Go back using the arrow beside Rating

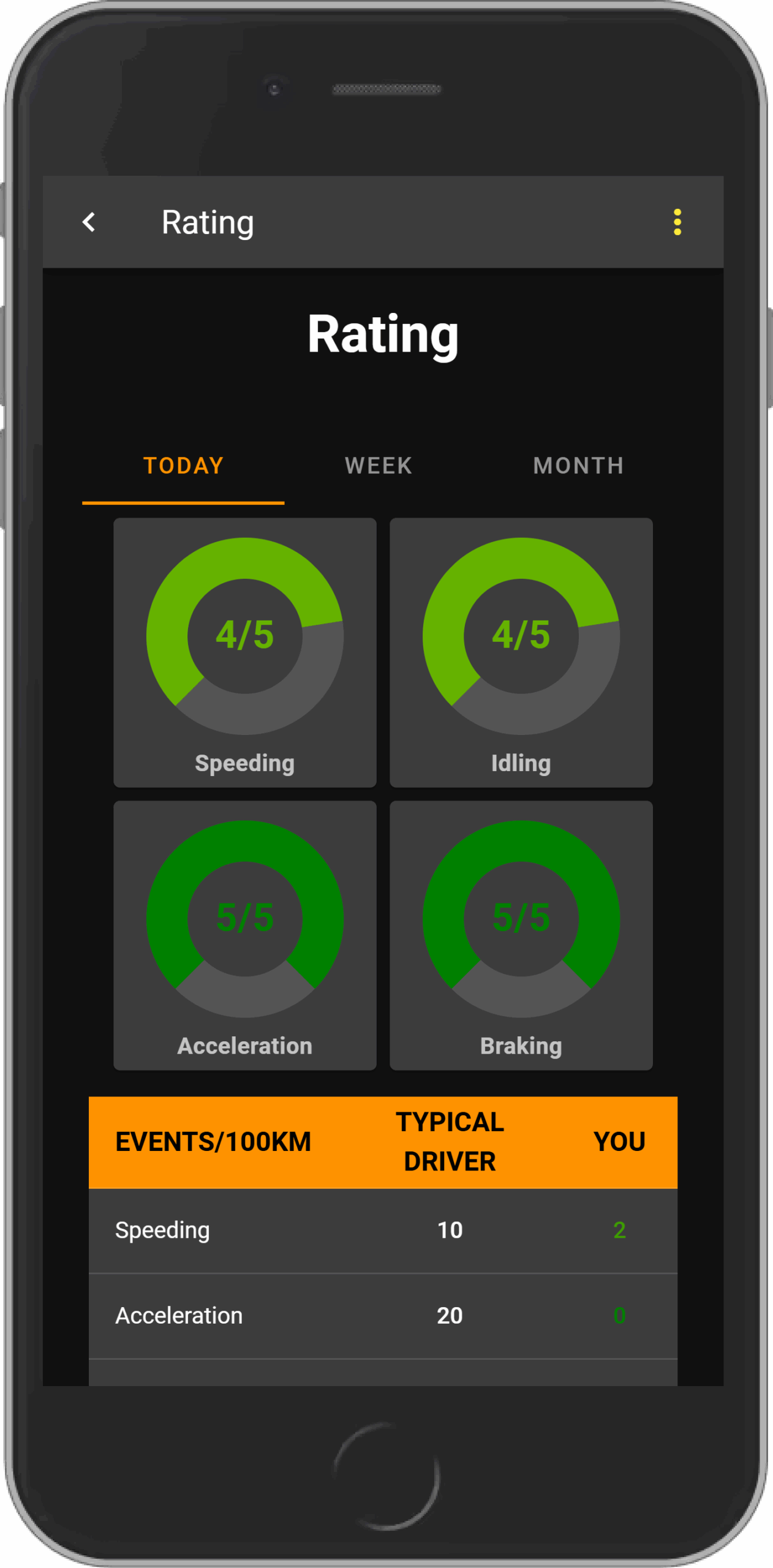click(x=89, y=222)
